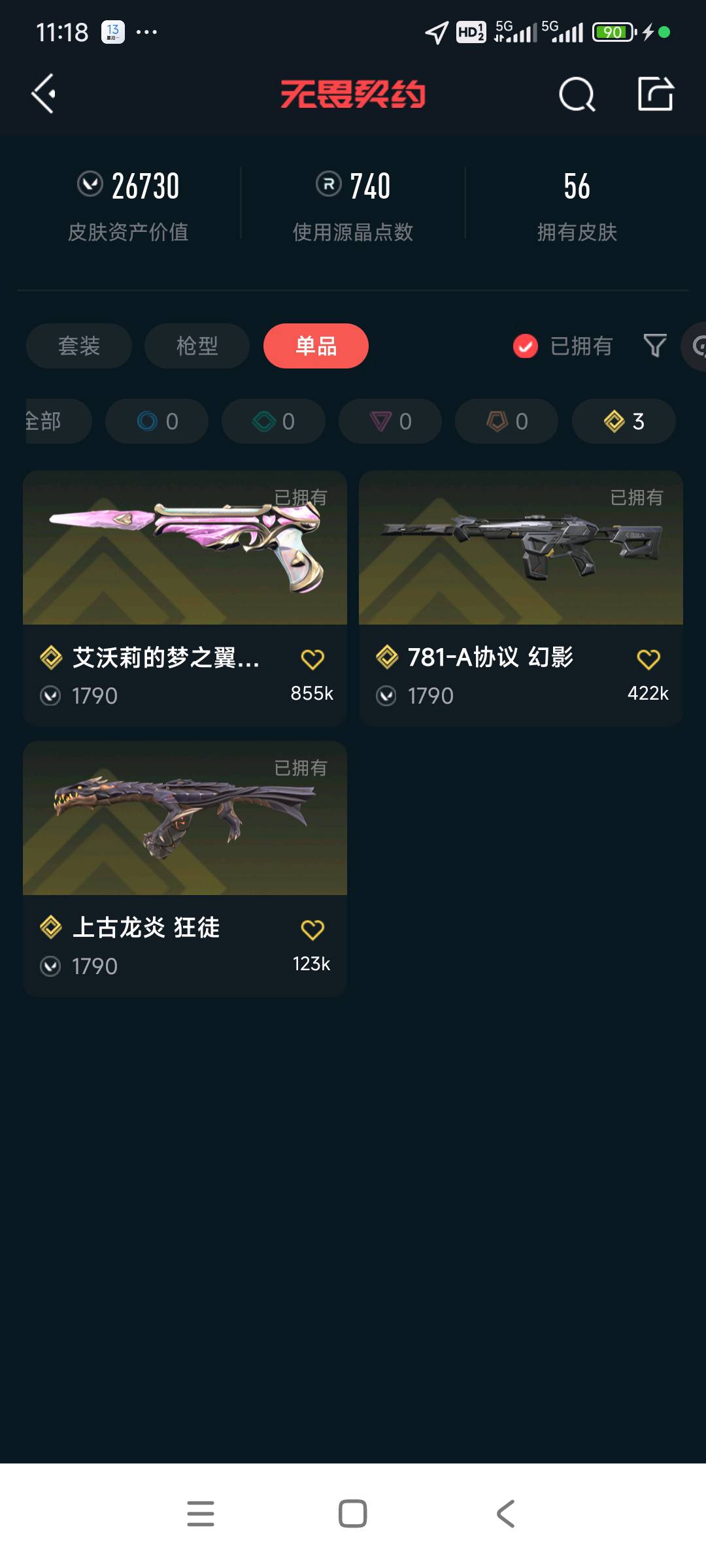Filter by the orange pentagon rarity chip
Screen dimensions: 706x1568
coord(507,421)
